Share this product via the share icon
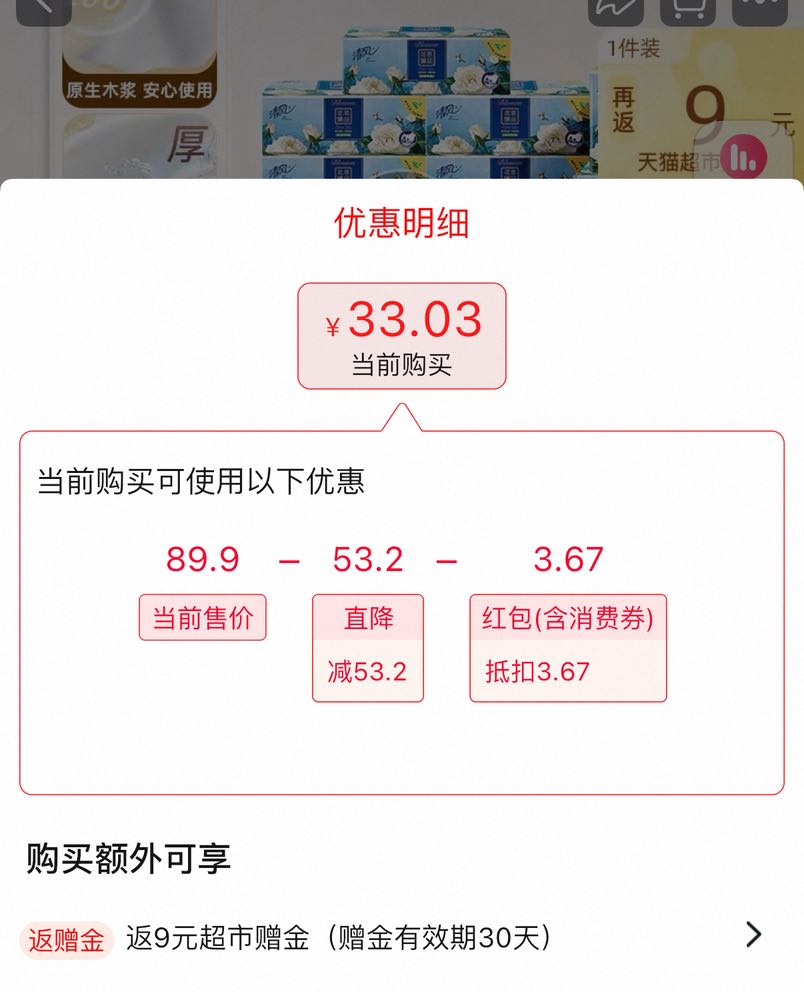 point(615,8)
